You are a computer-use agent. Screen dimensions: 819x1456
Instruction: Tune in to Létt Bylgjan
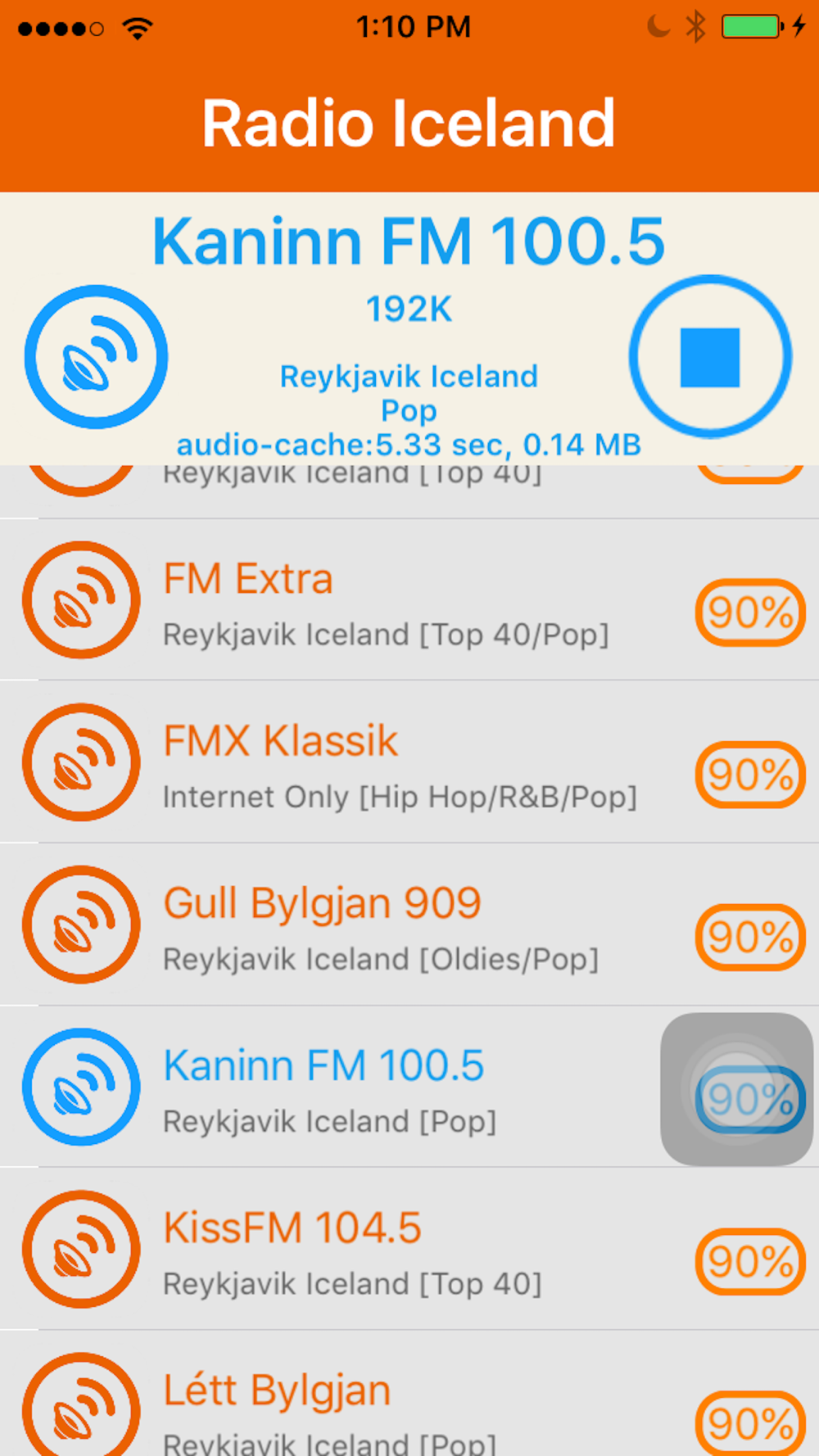409,1394
